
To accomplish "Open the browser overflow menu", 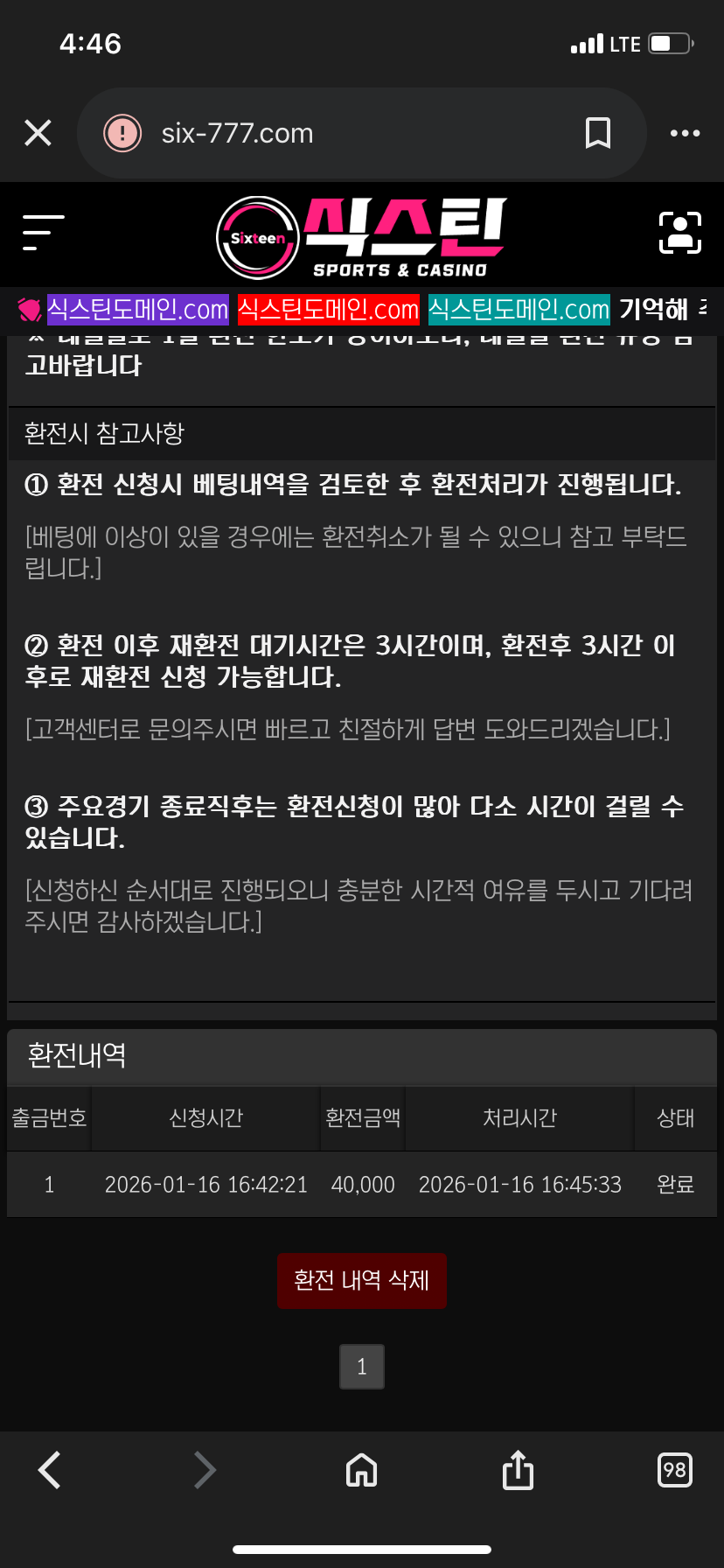I will click(685, 133).
